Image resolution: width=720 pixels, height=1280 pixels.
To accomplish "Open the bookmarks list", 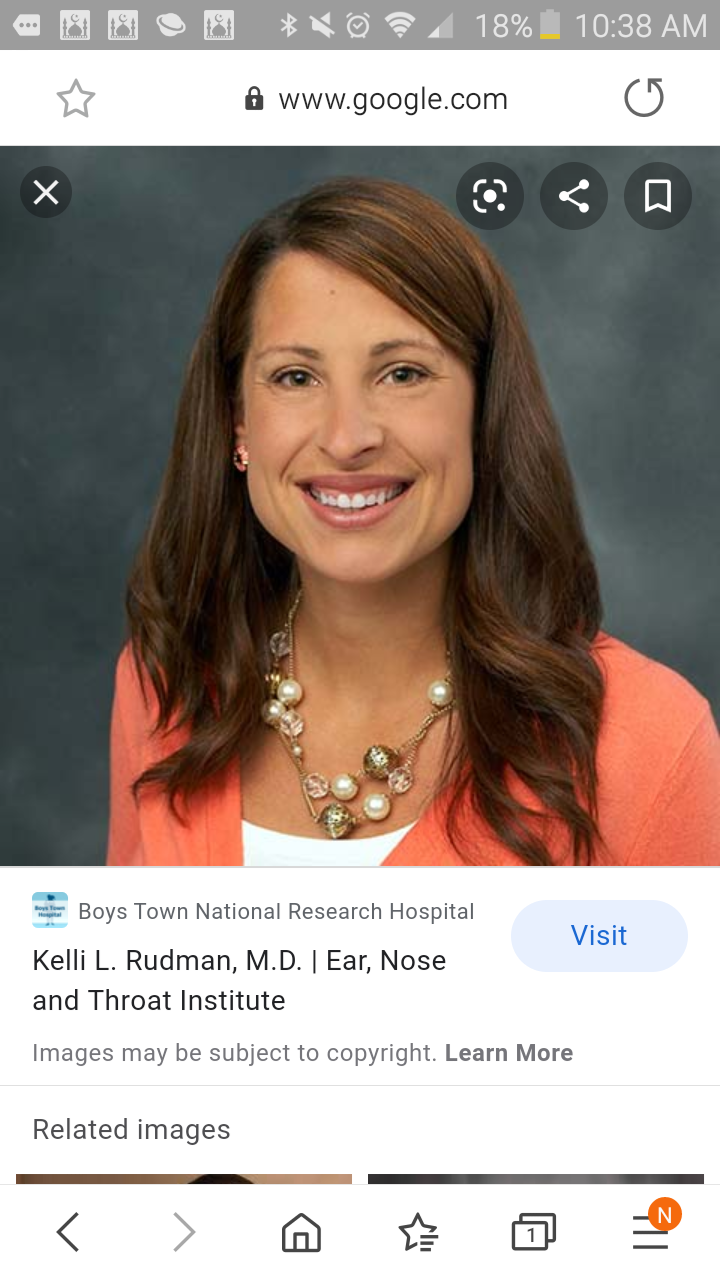I will coord(418,1232).
